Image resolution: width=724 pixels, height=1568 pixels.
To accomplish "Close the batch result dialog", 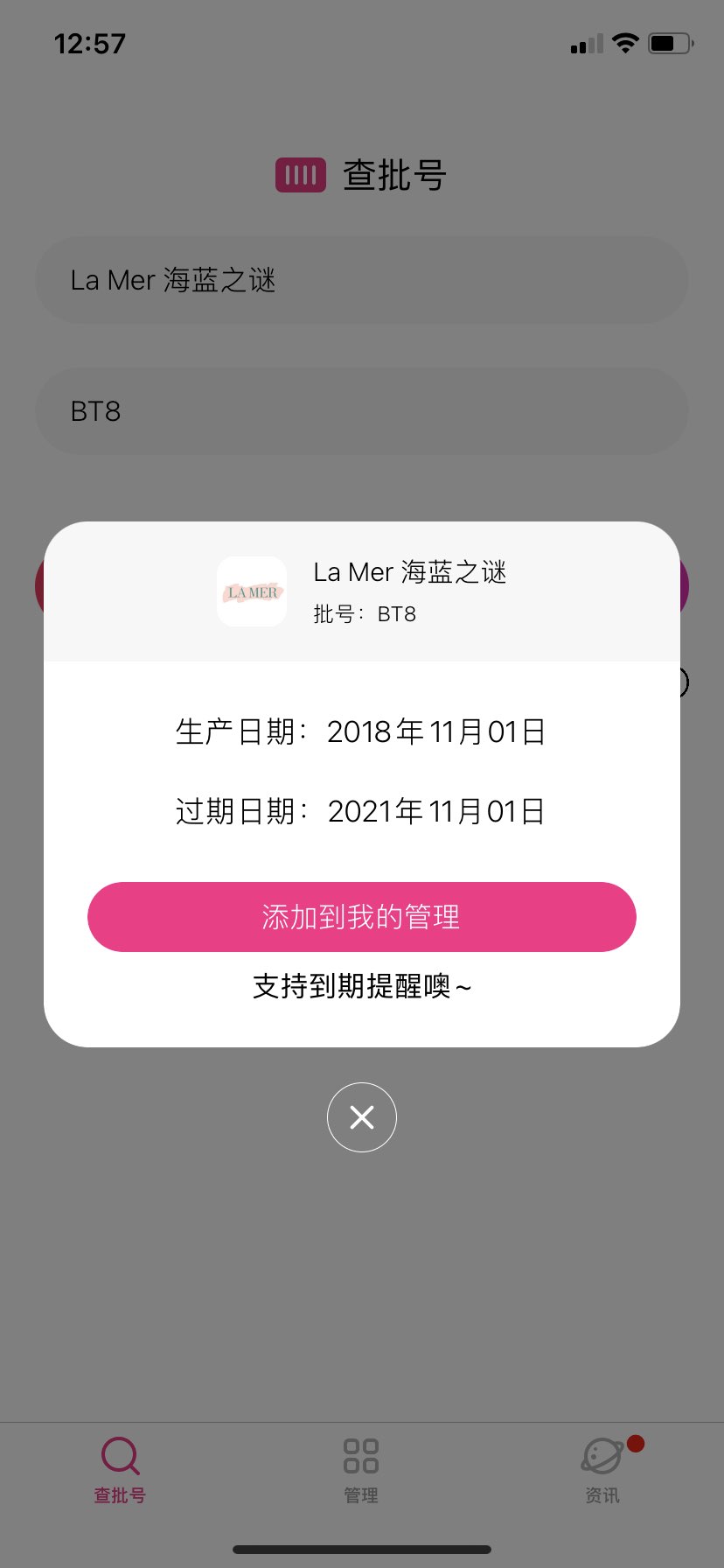I will point(361,1117).
